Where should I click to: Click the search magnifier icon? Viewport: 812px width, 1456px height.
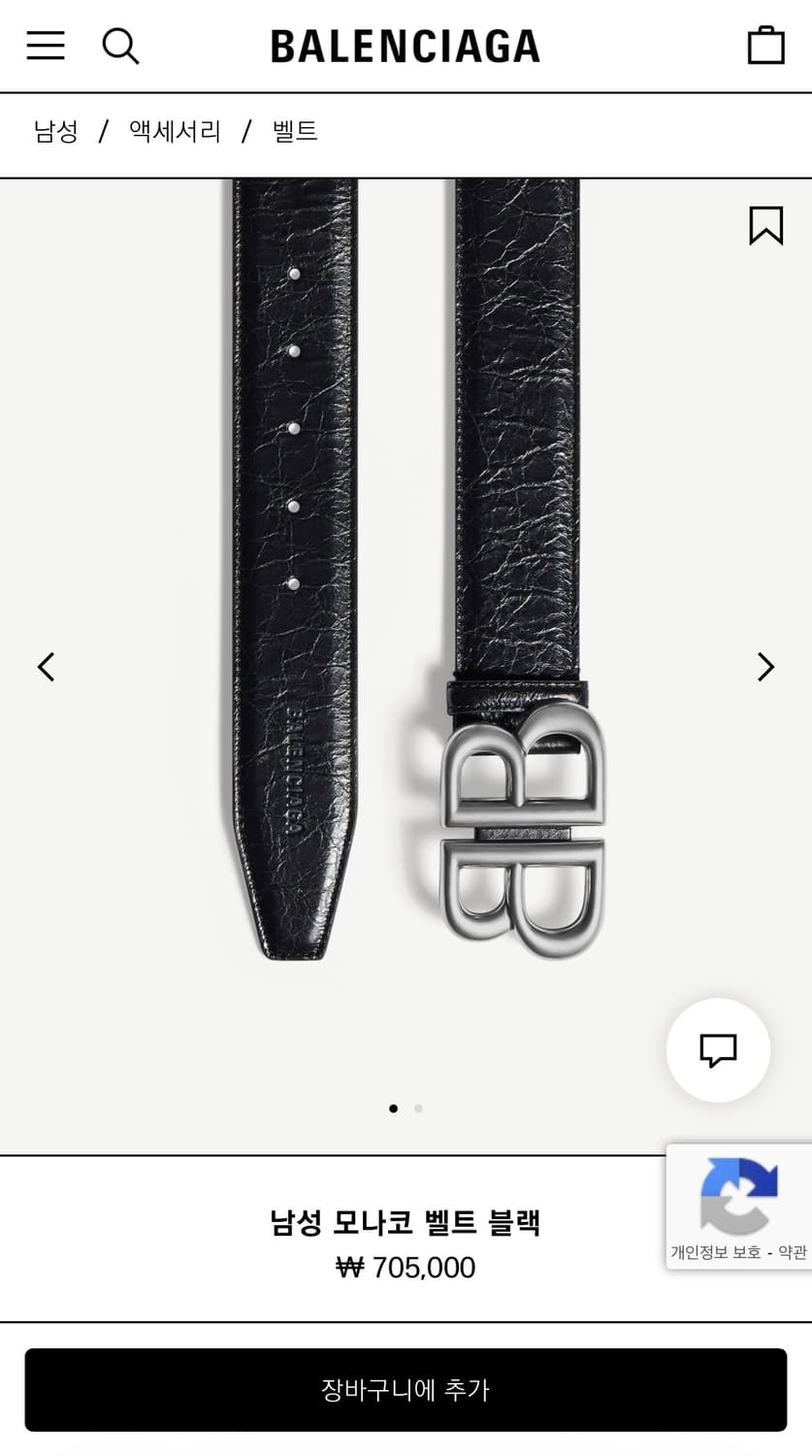pos(120,45)
